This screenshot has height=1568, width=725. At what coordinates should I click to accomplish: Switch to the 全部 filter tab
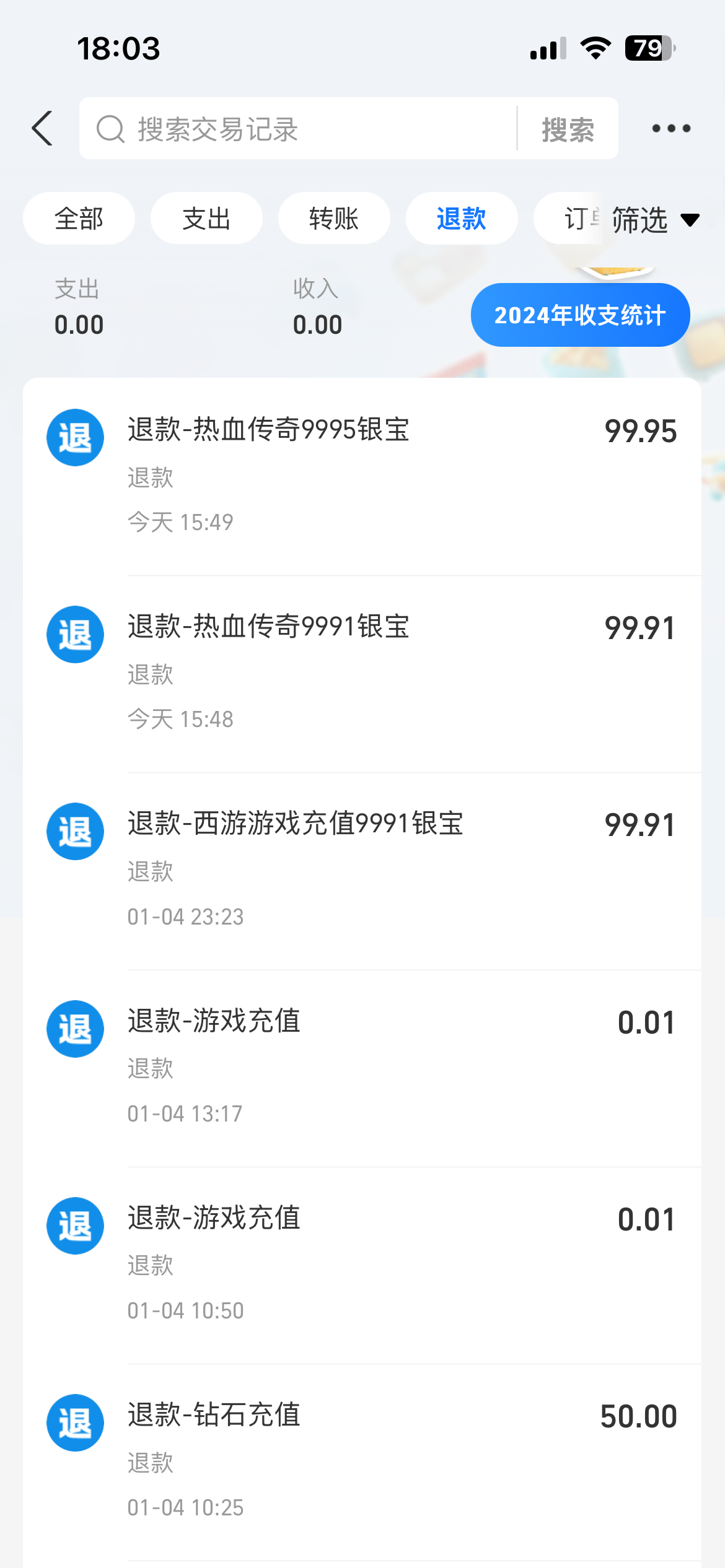pyautogui.click(x=79, y=219)
